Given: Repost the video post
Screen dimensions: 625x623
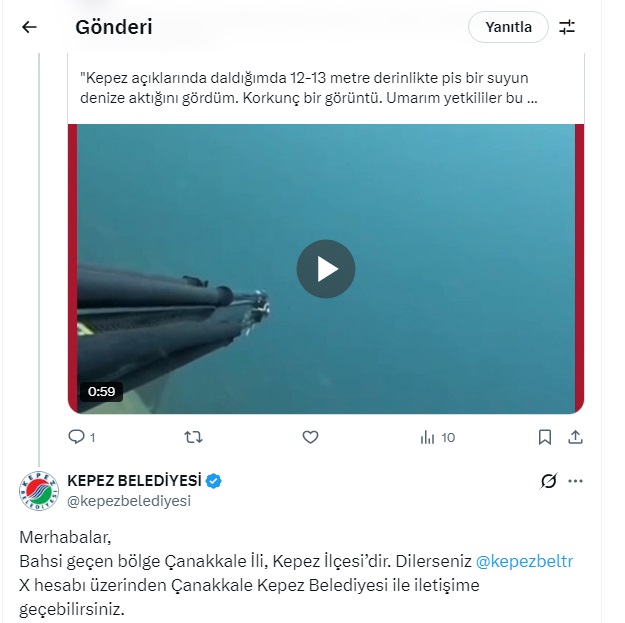Looking at the screenshot, I should (195, 437).
